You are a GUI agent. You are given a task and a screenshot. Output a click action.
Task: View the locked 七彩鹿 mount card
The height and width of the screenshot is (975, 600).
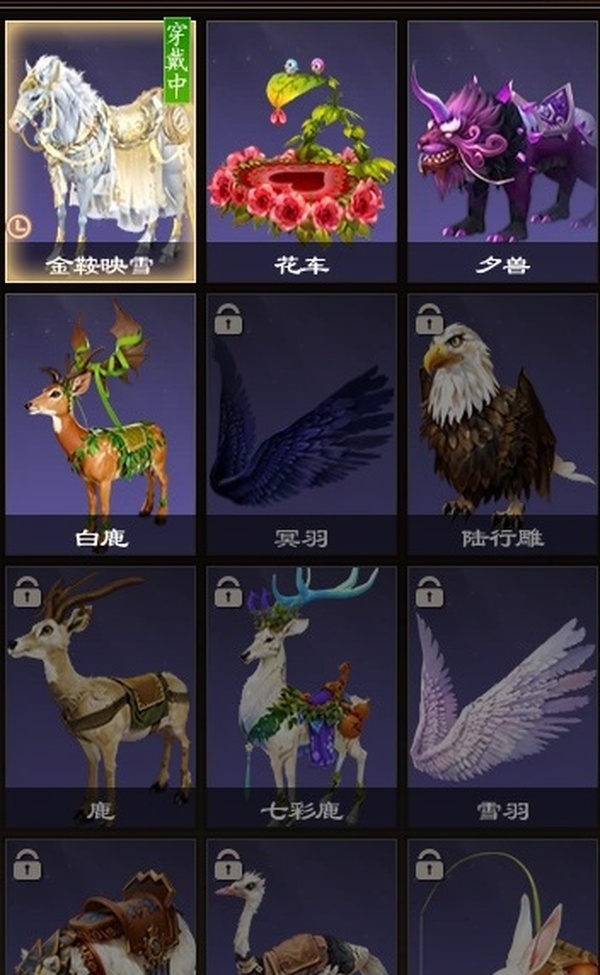(301, 697)
